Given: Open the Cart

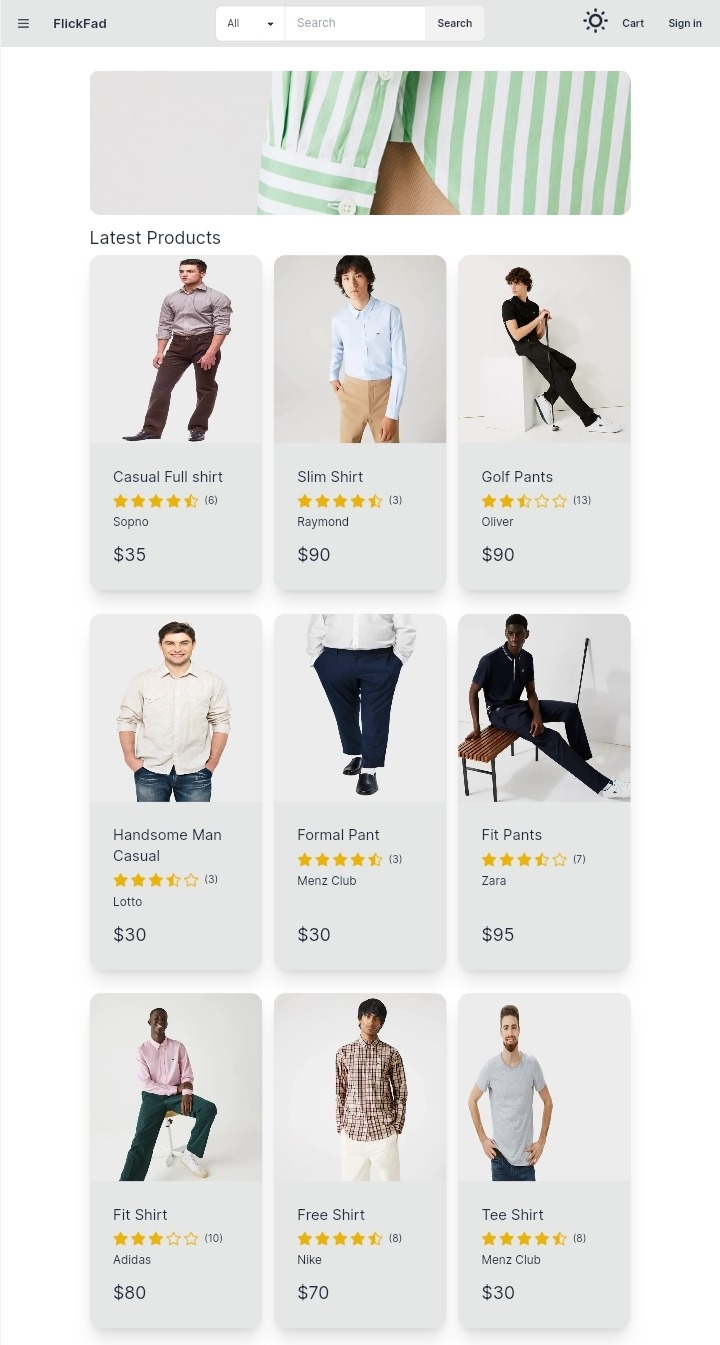Looking at the screenshot, I should coord(633,23).
